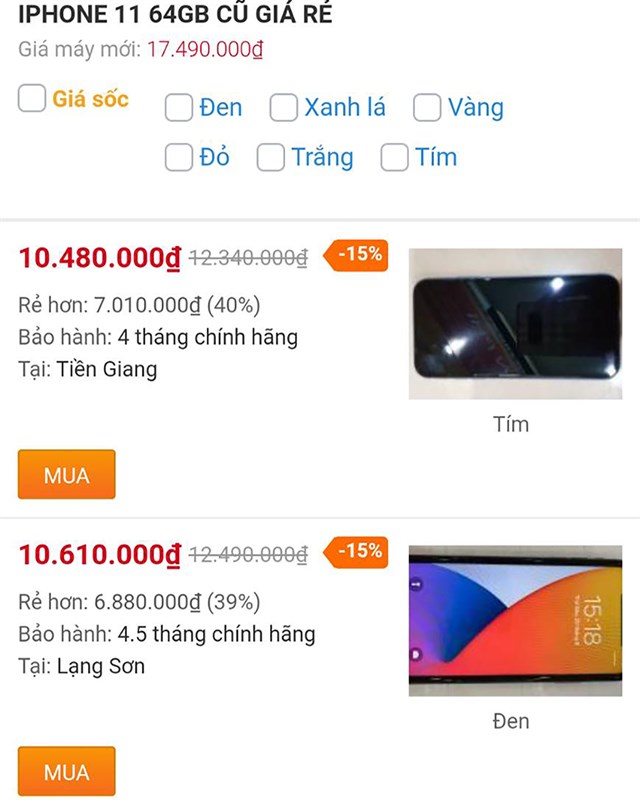640x800 pixels.
Task: Enable the Đỏ color filter
Action: pyautogui.click(x=179, y=158)
